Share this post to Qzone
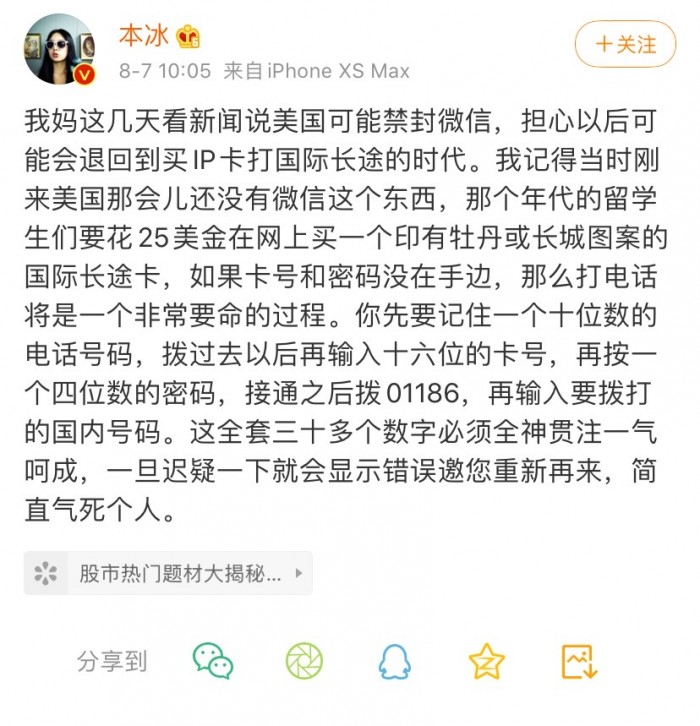Viewport: 700px width, 726px height. coord(487,661)
